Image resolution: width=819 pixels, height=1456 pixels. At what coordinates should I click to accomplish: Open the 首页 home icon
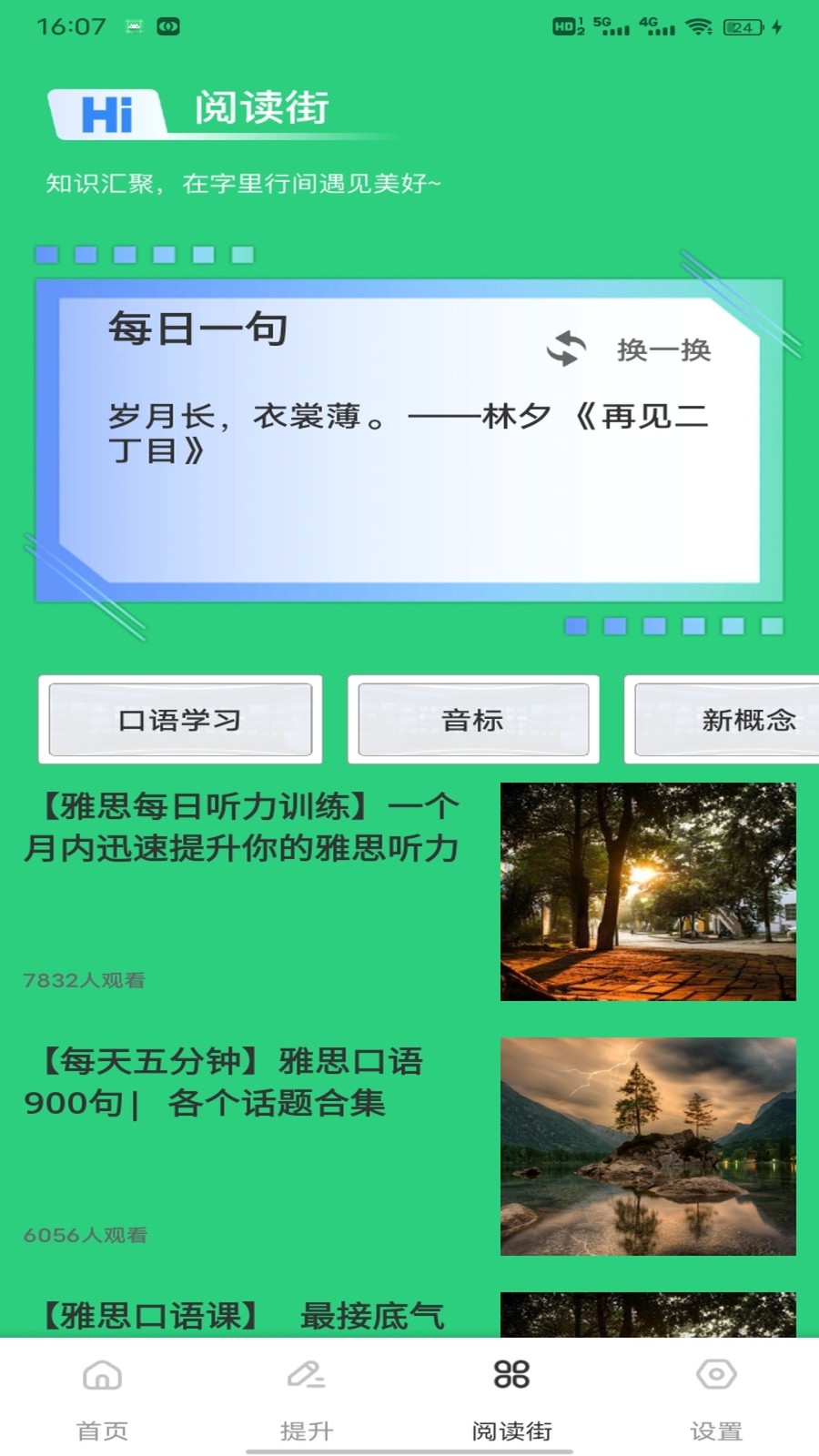point(100,1378)
